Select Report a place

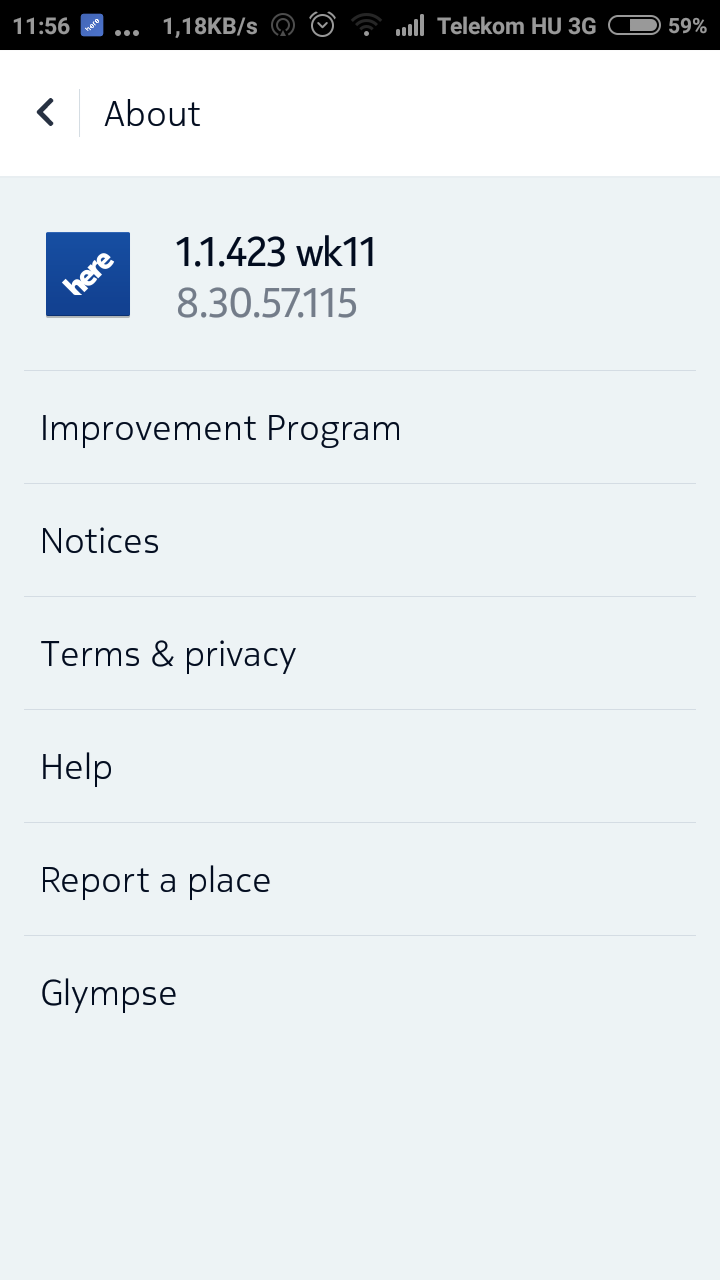[155, 880]
